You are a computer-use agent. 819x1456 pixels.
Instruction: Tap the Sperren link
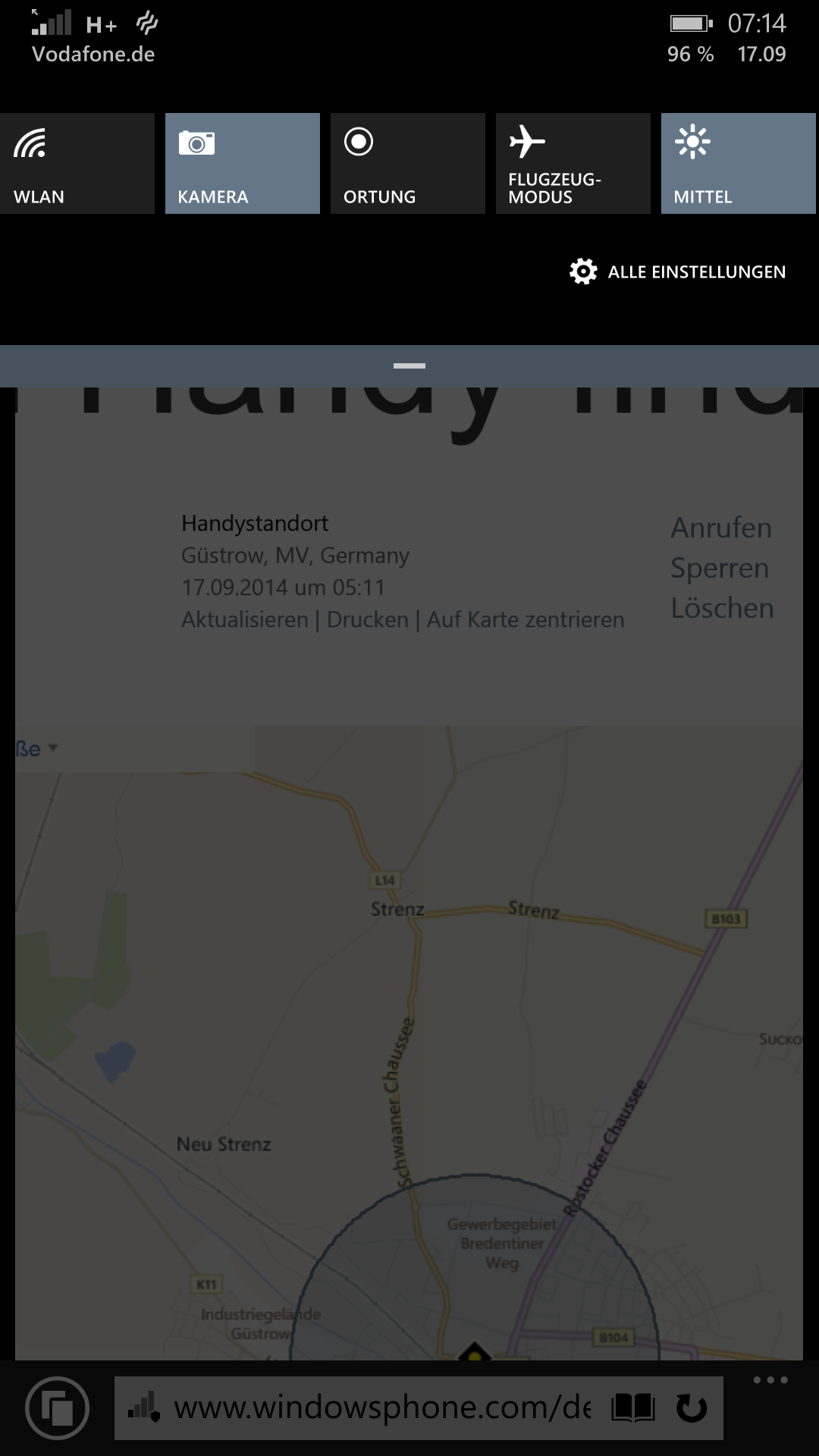click(x=720, y=568)
